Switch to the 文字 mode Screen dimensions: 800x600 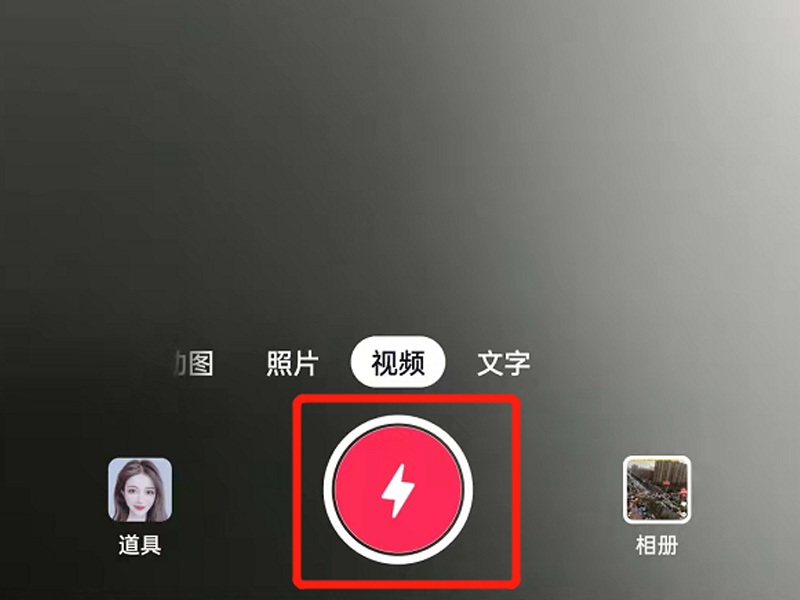click(503, 363)
